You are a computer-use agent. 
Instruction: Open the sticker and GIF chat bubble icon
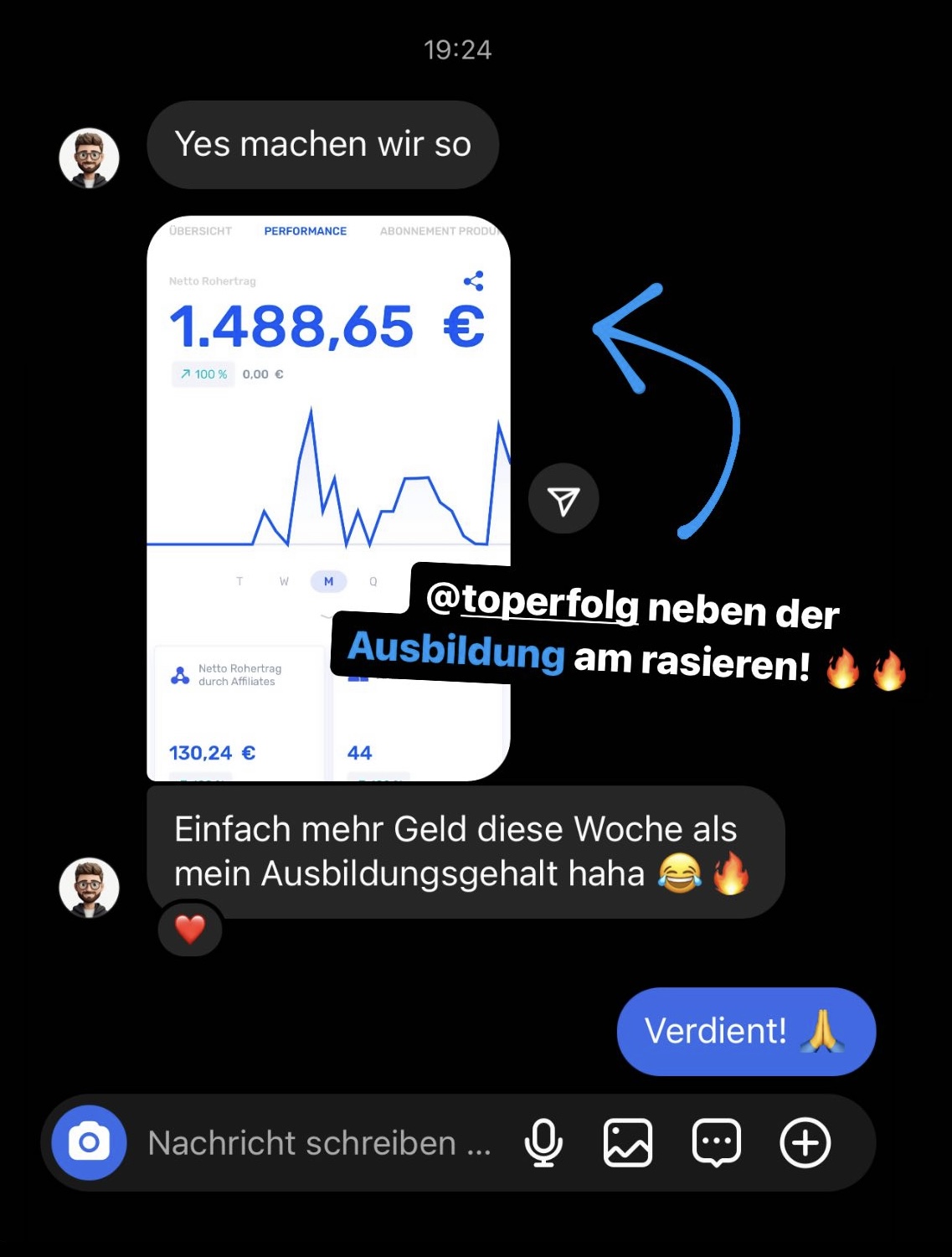pyautogui.click(x=717, y=1142)
